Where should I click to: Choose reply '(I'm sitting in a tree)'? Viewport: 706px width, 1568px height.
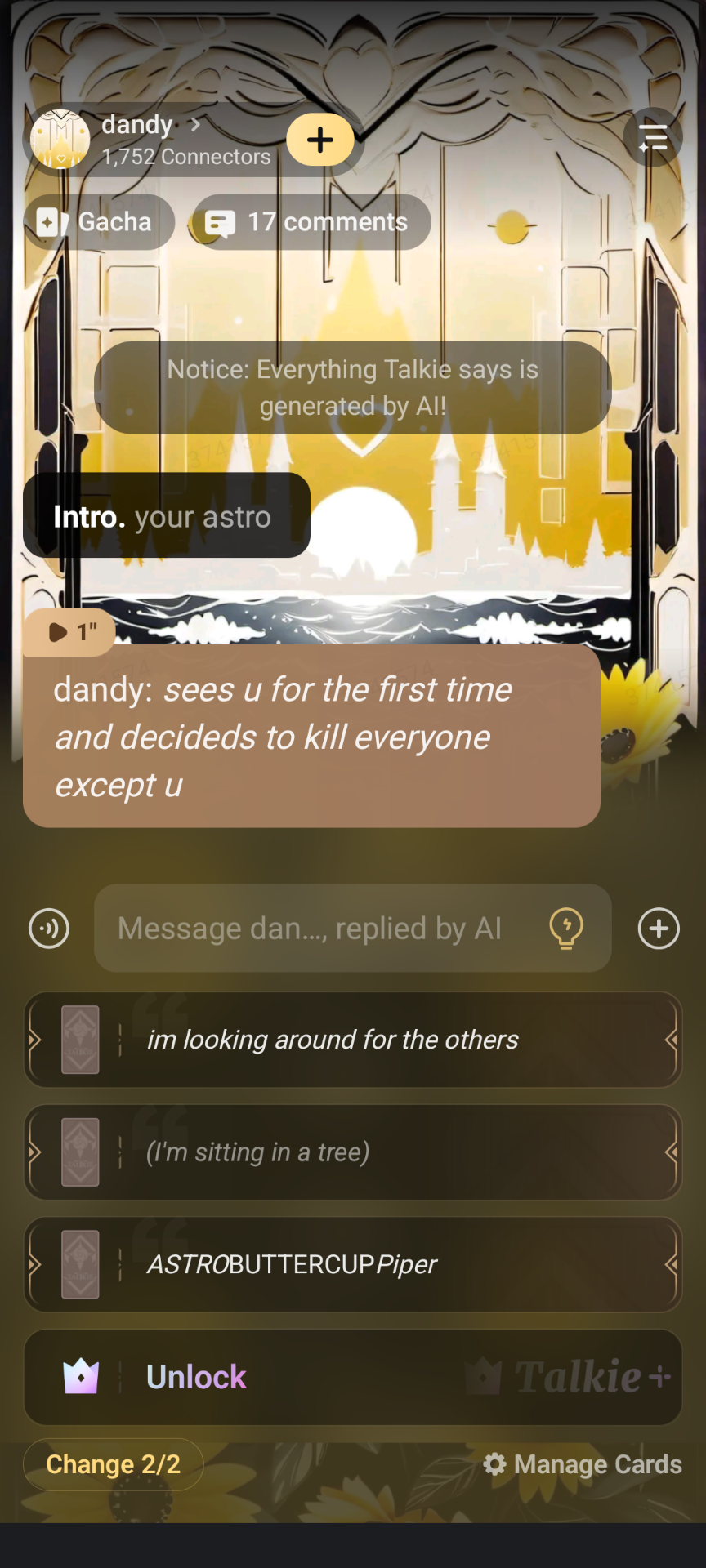(x=353, y=1152)
